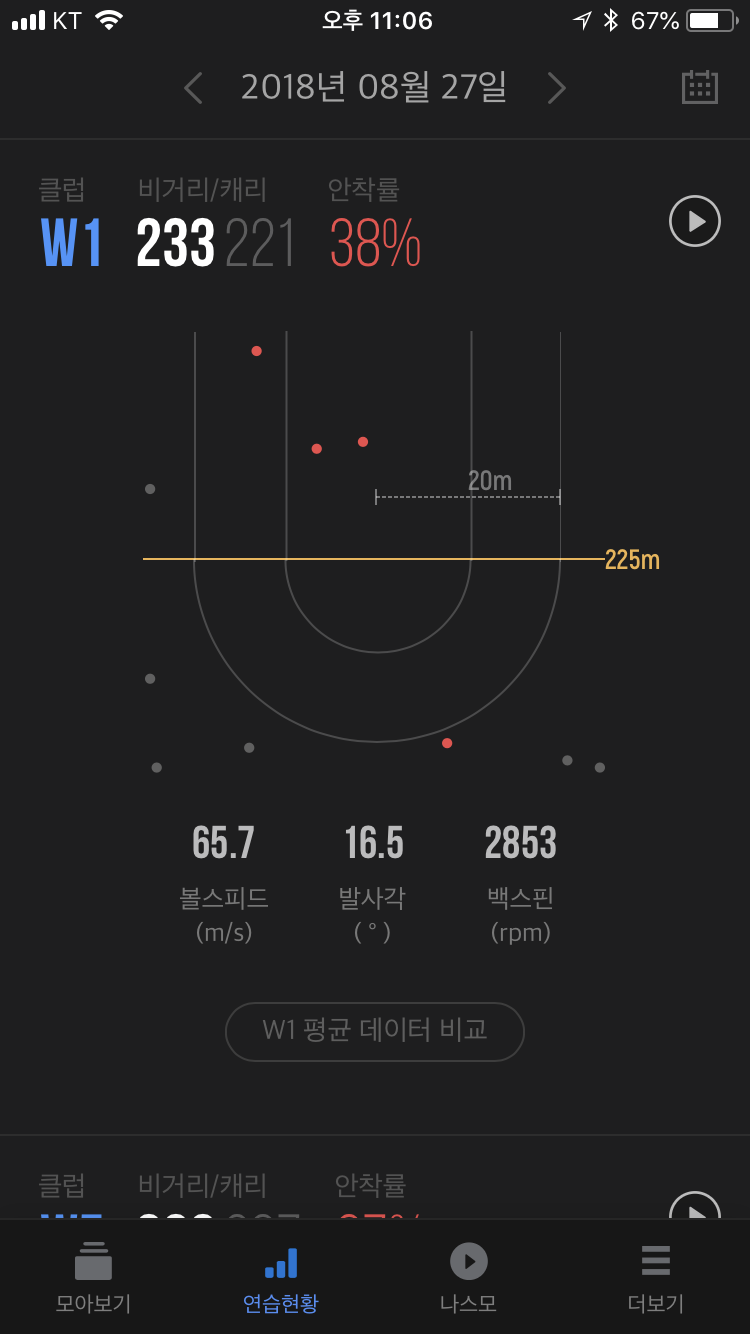Open the 나스모 tab
Screen dimensions: 750x1334
coord(468,1277)
